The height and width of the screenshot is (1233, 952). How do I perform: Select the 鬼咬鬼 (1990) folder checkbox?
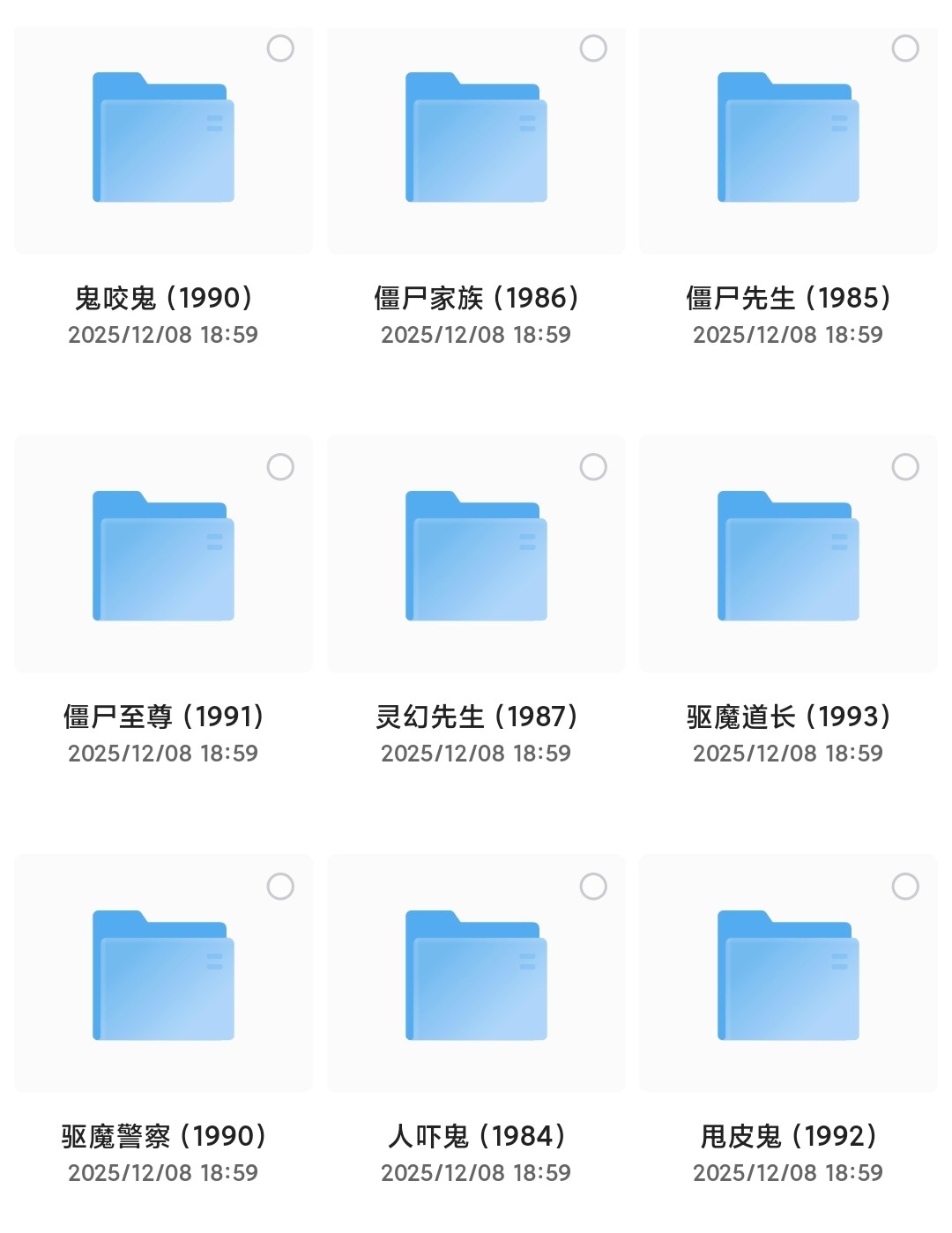(280, 48)
